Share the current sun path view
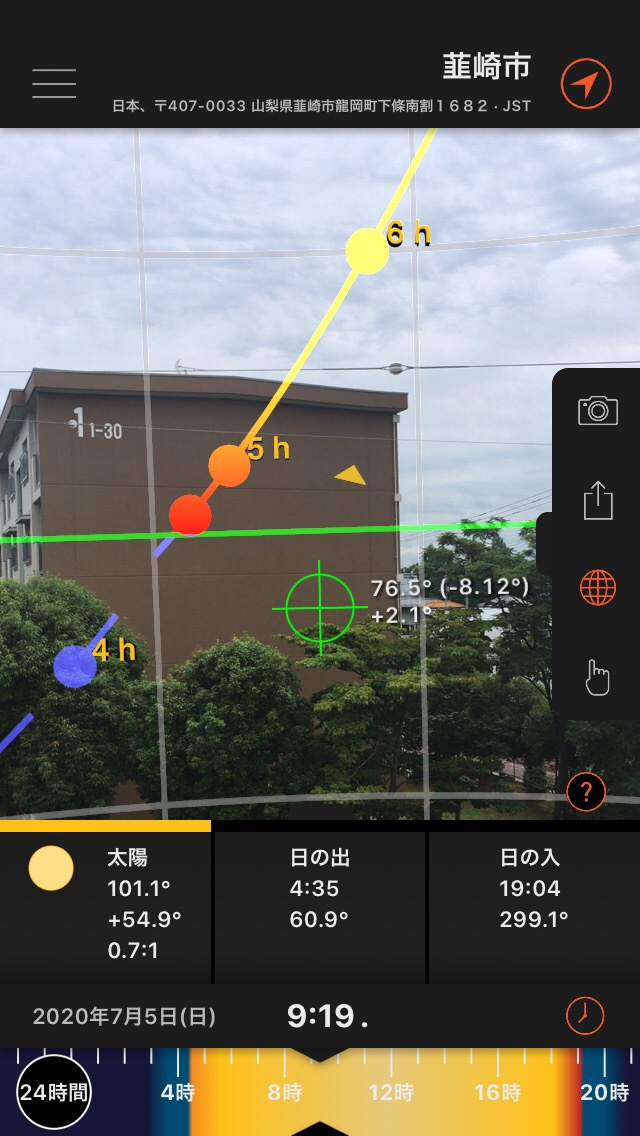The width and height of the screenshot is (640, 1136). pyautogui.click(x=597, y=500)
